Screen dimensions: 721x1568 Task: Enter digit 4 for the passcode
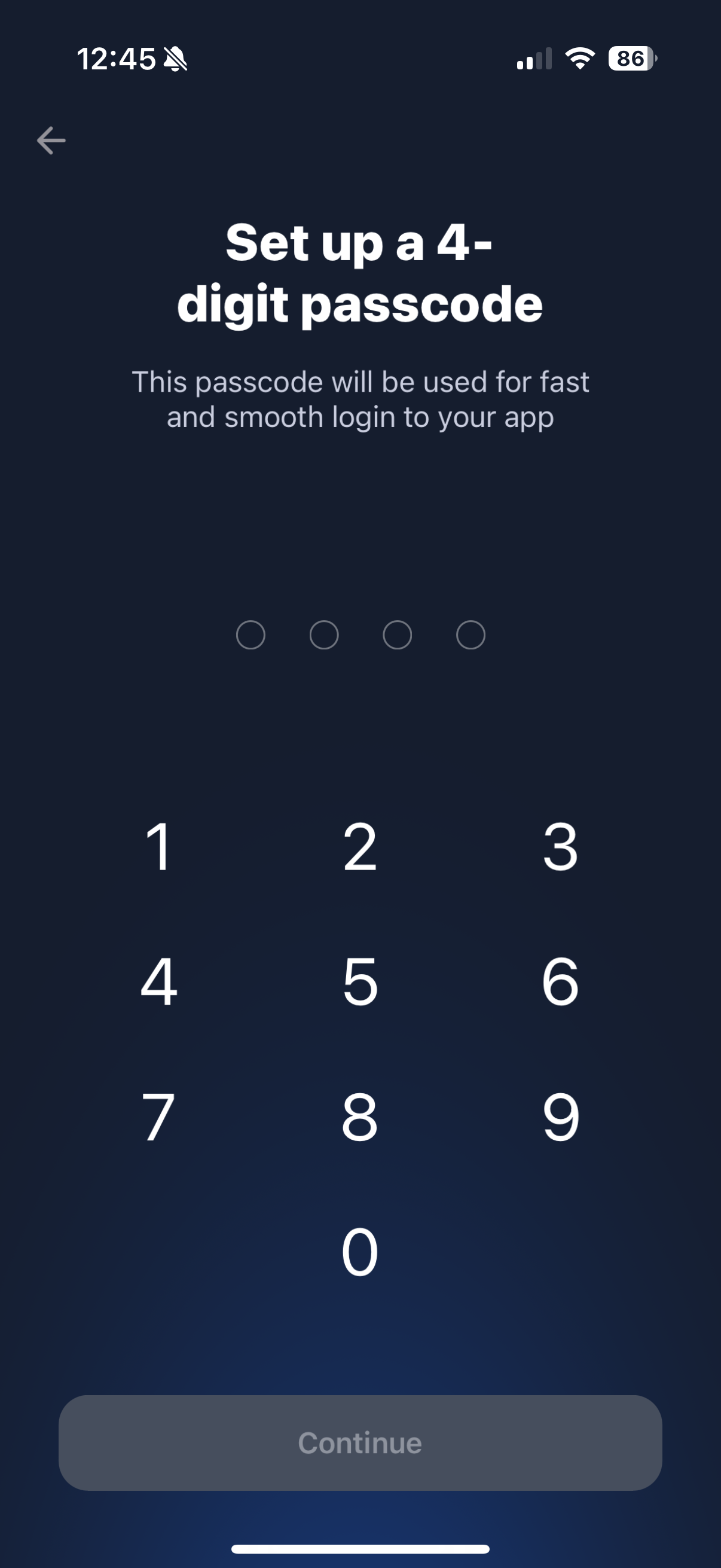tap(160, 981)
